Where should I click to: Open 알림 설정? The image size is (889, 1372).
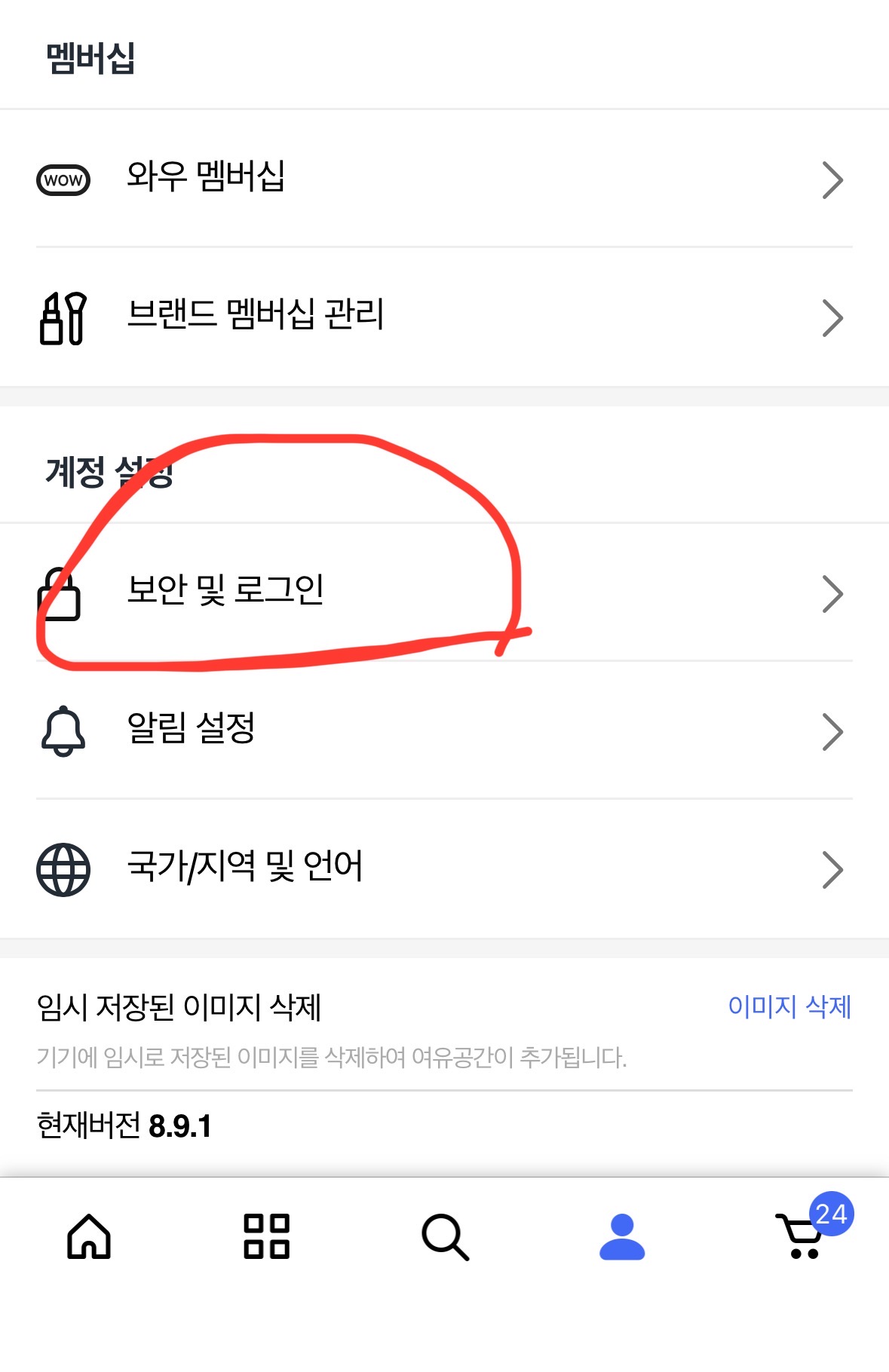[443, 730]
